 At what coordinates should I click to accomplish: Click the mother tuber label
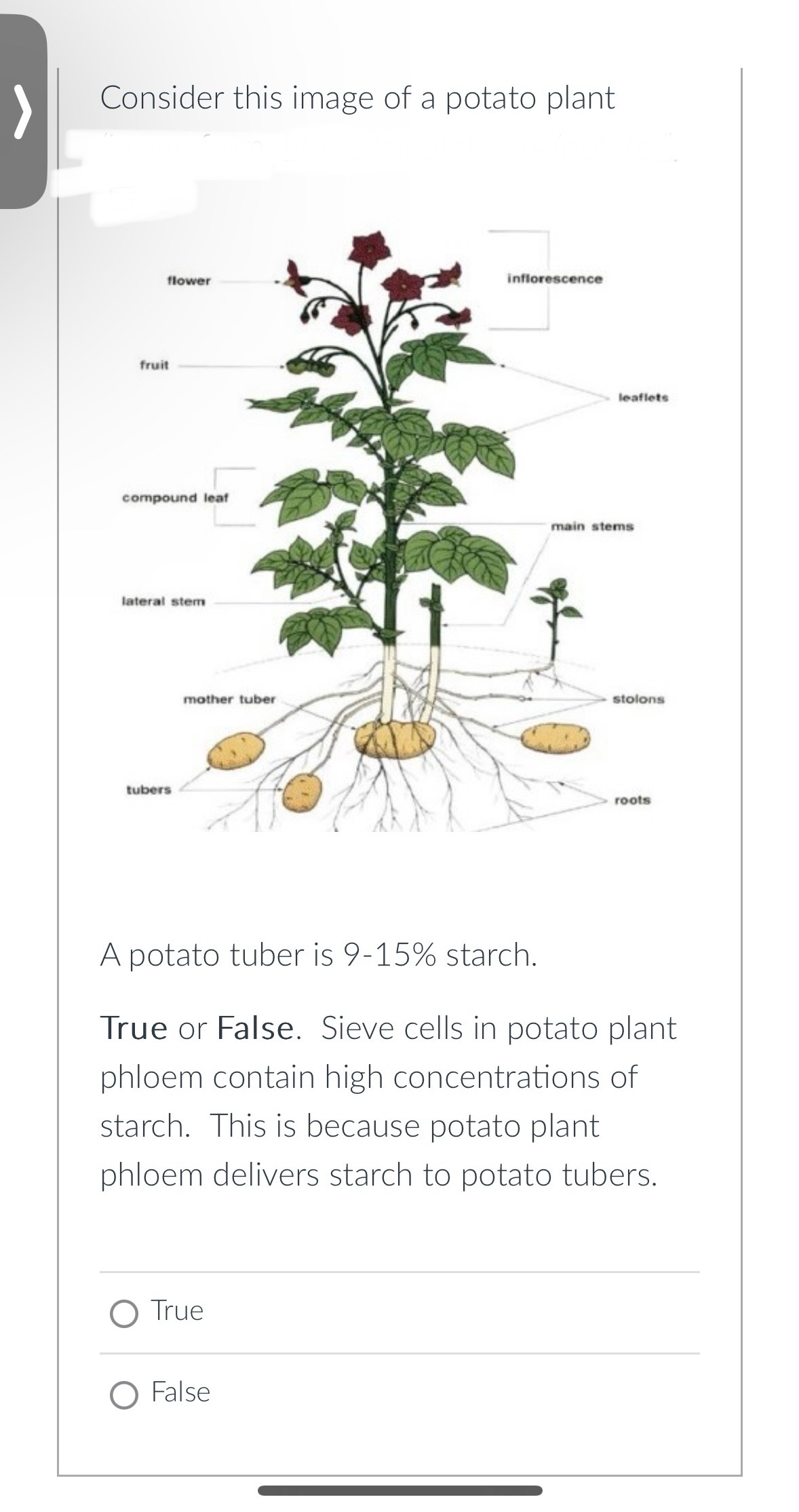[229, 698]
